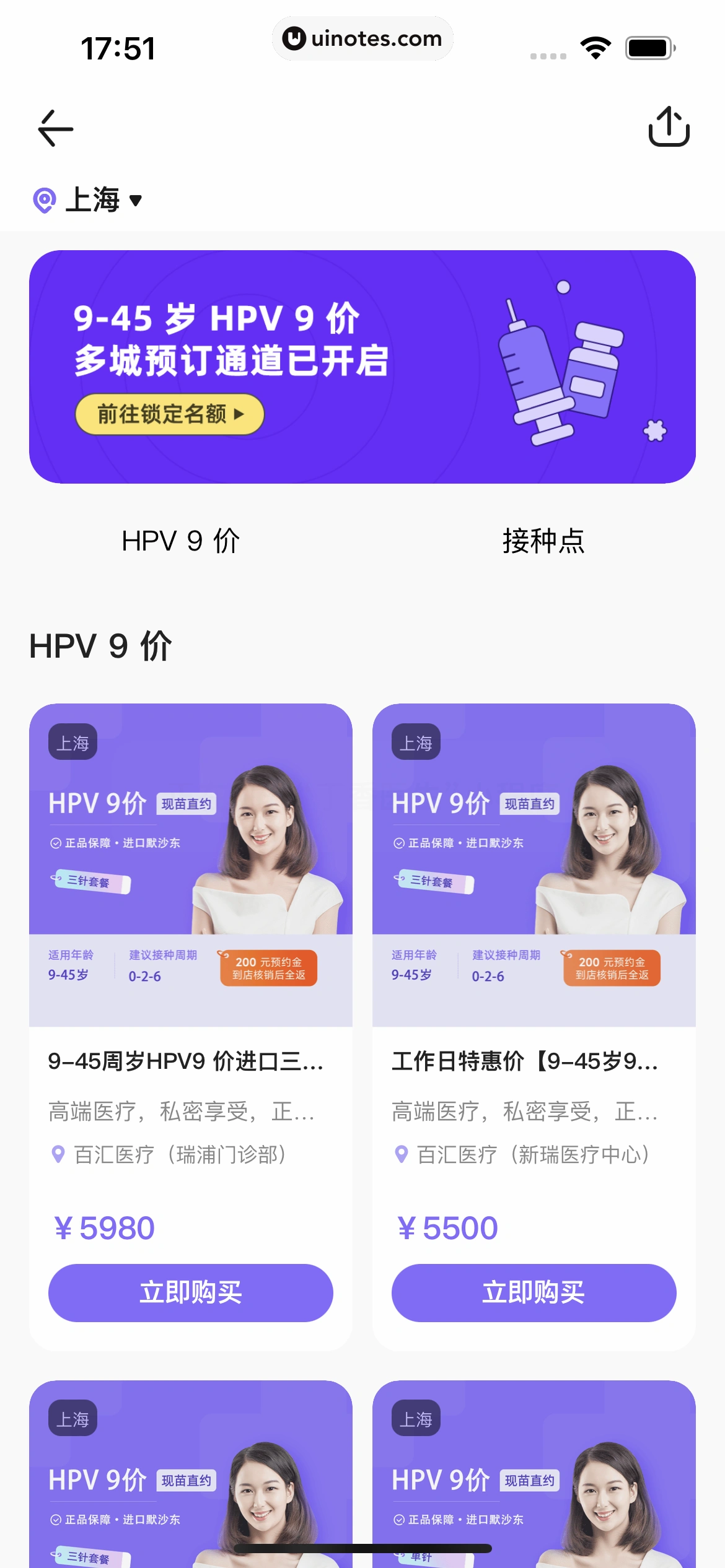
Task: Tap the uinotes.com capsule in the status bar
Action: pos(362,38)
